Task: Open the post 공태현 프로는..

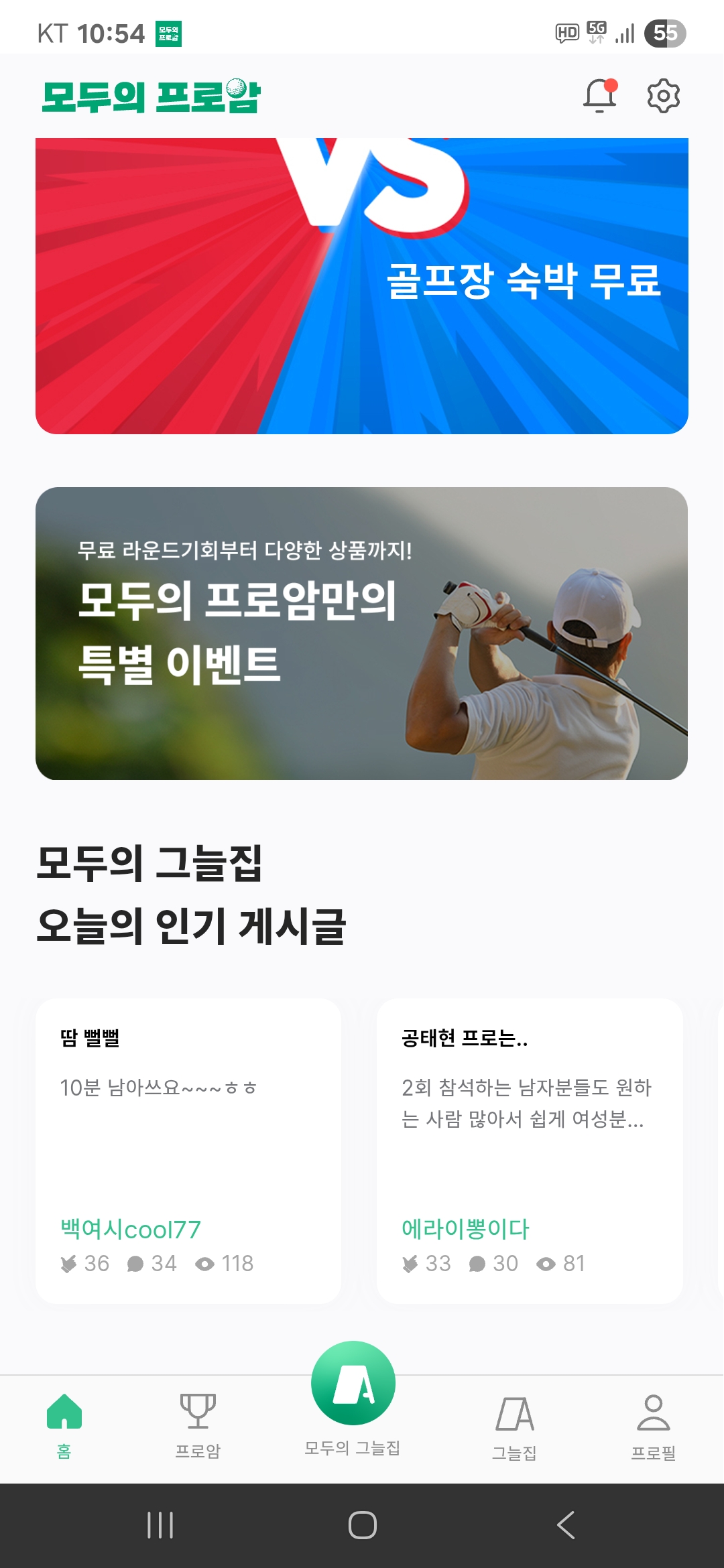Action: 530,1151
